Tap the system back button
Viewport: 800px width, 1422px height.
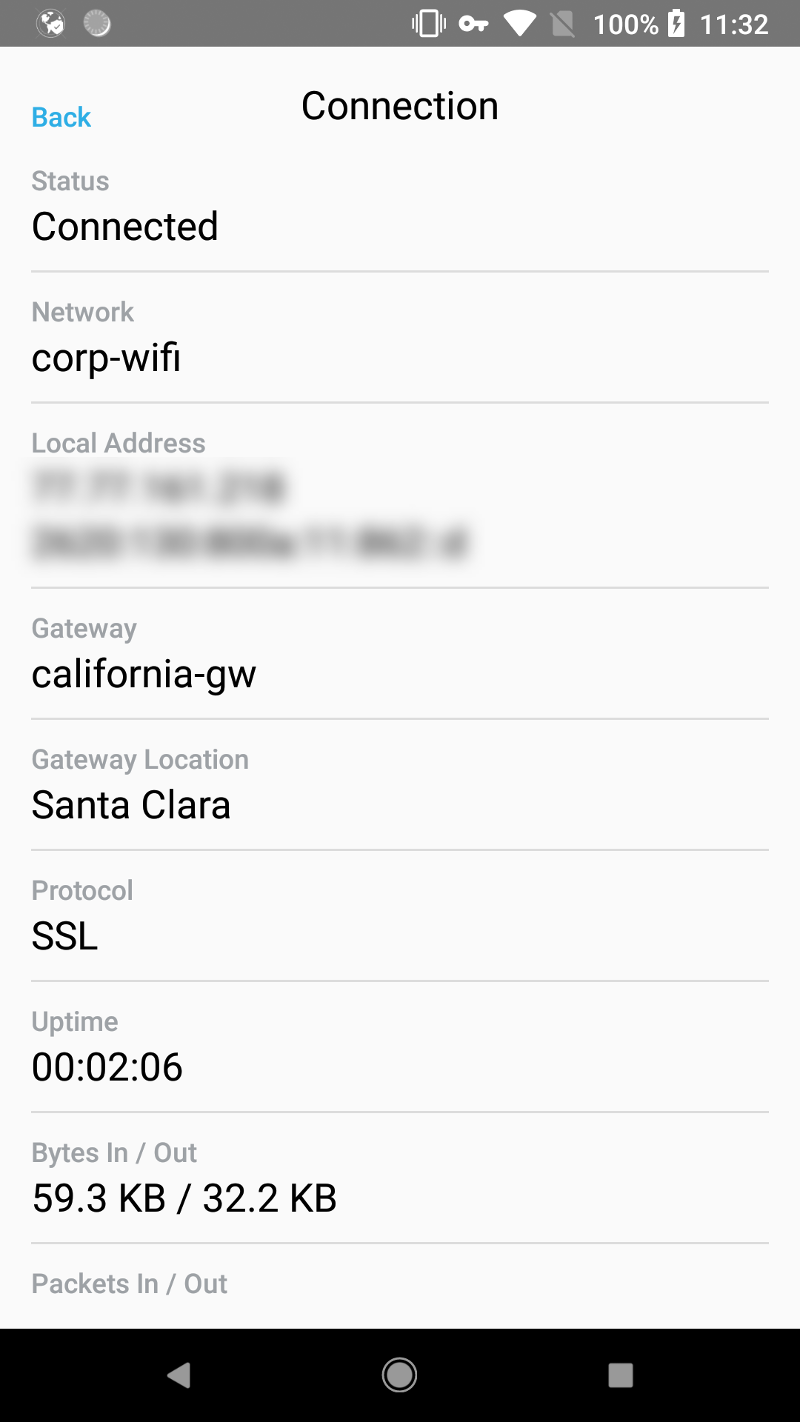point(179,1375)
